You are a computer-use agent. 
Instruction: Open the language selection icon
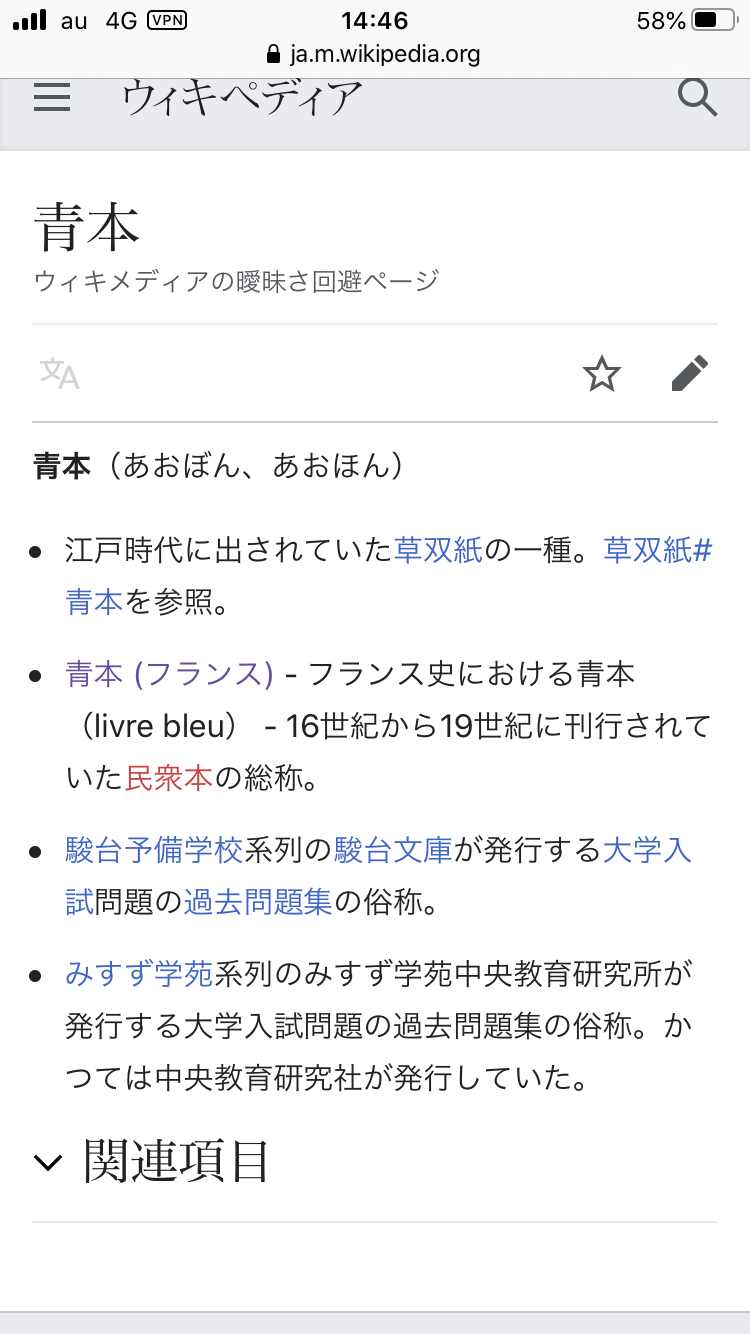59,374
